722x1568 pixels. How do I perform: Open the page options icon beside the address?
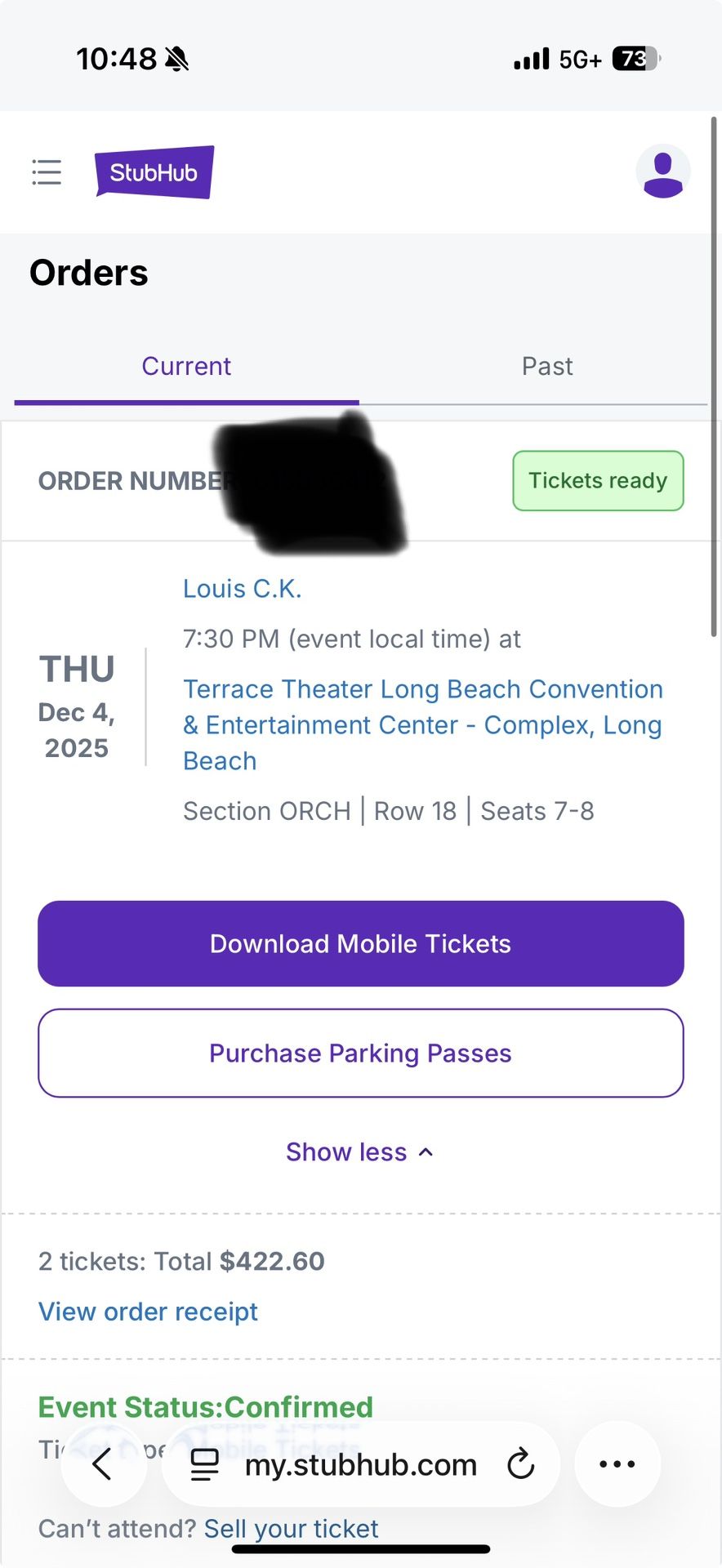[x=204, y=1465]
